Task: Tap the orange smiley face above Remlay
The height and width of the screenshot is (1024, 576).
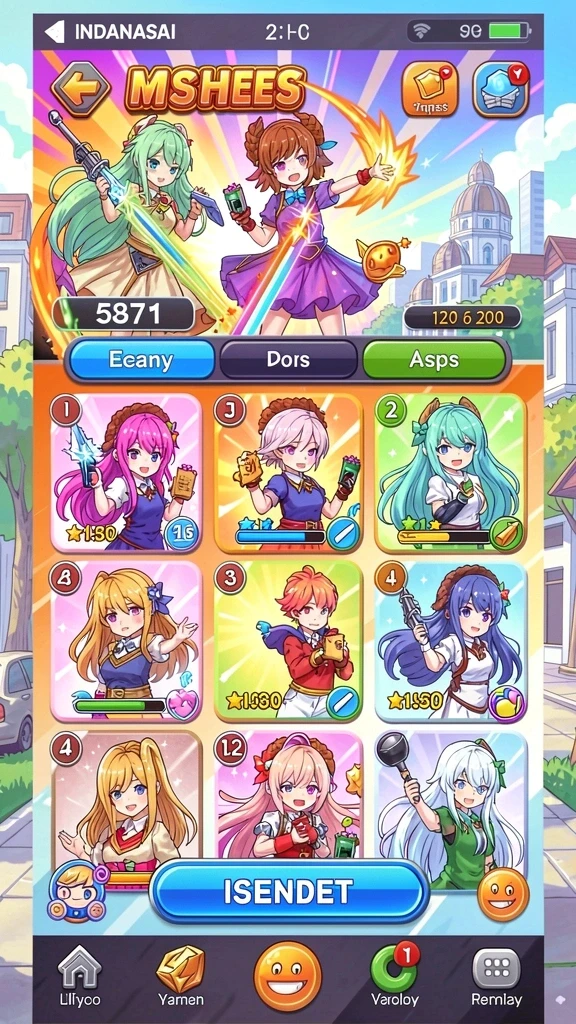Action: click(x=502, y=894)
